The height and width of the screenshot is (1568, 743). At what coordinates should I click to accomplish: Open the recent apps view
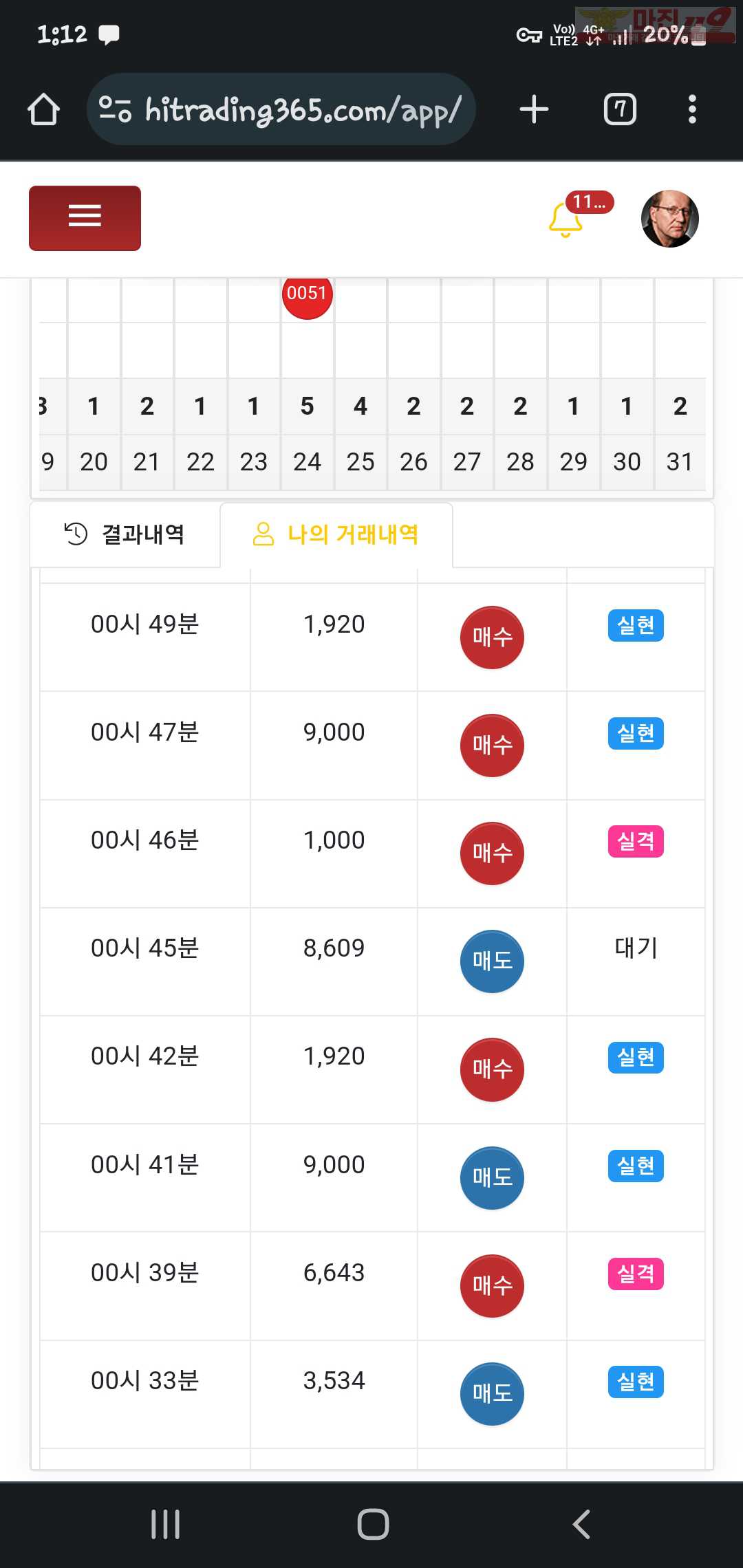tap(165, 1524)
